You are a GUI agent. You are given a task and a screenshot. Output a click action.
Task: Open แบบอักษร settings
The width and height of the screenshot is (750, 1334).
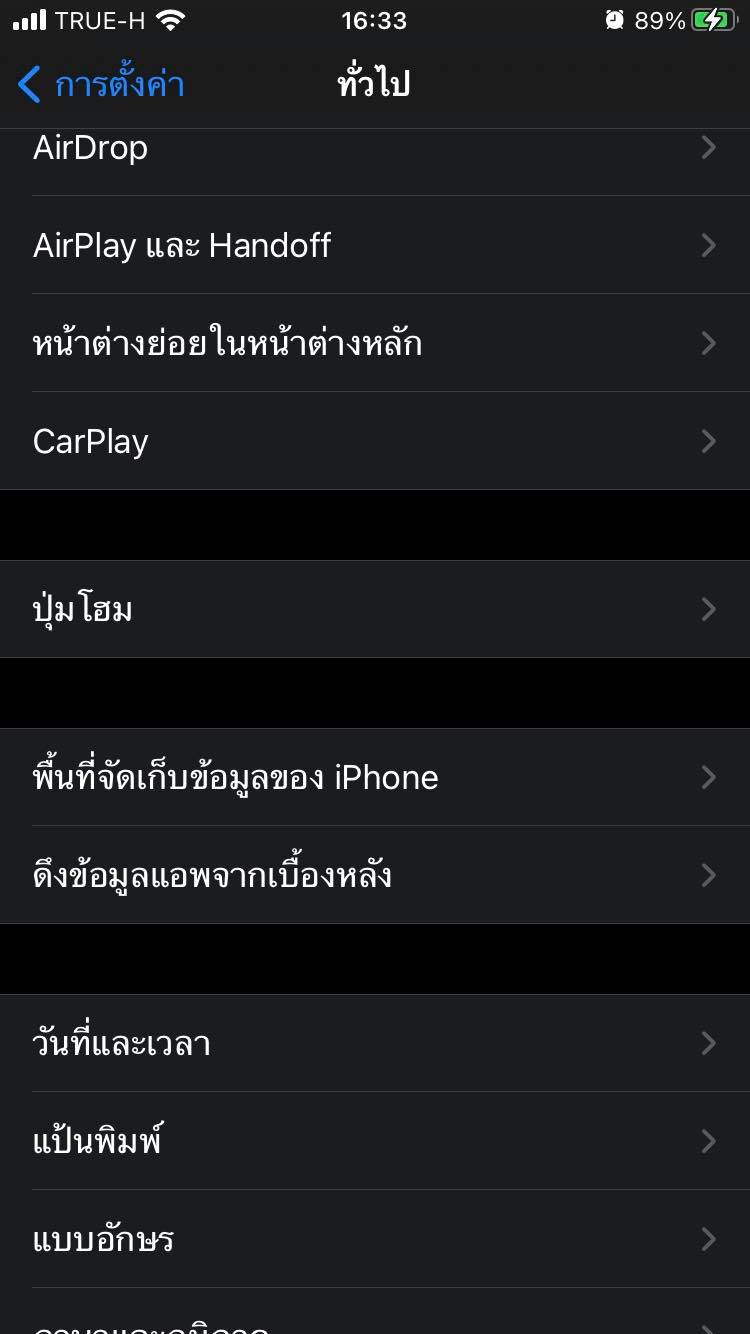click(x=375, y=1239)
